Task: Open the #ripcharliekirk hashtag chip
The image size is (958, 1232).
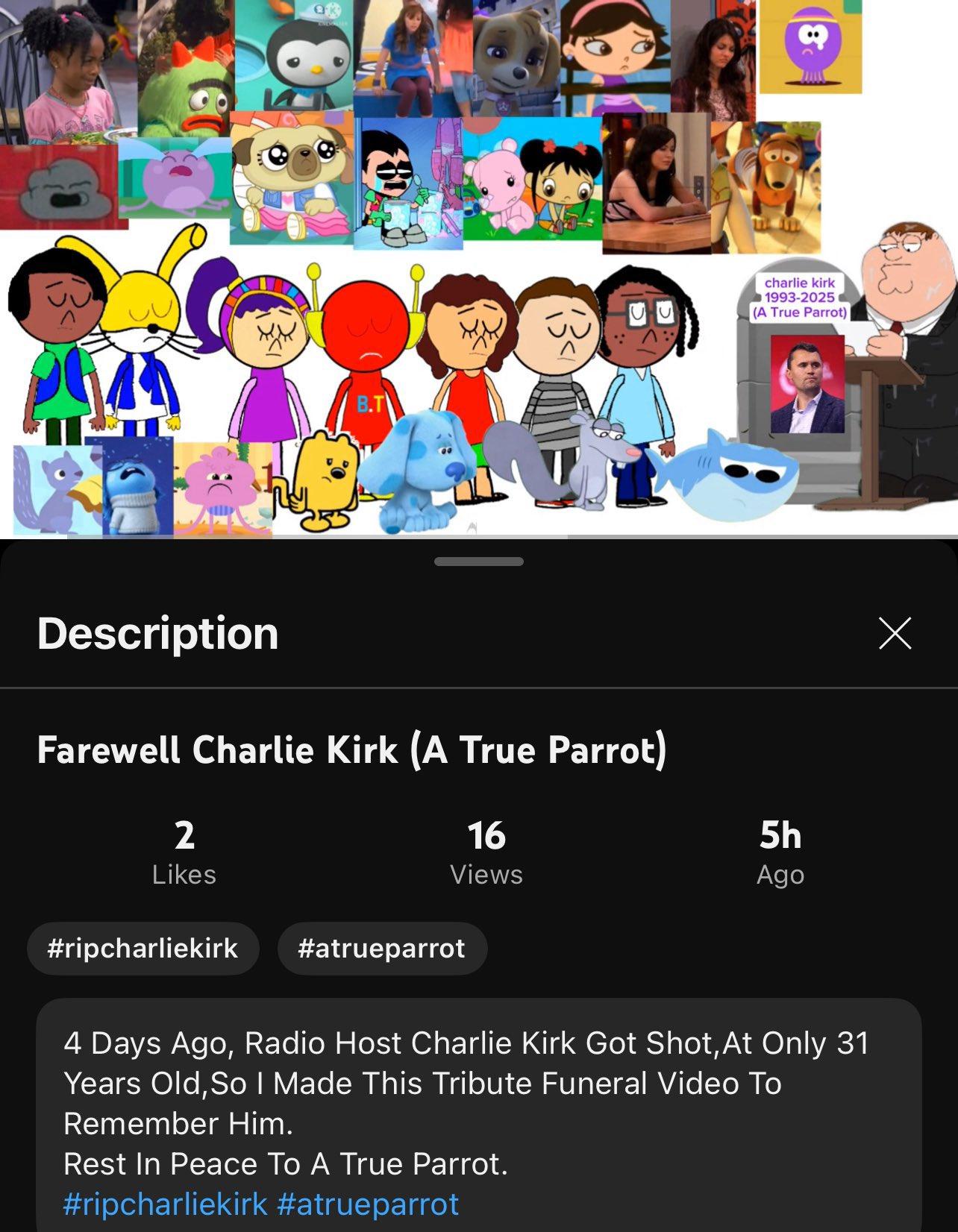Action: pyautogui.click(x=143, y=948)
